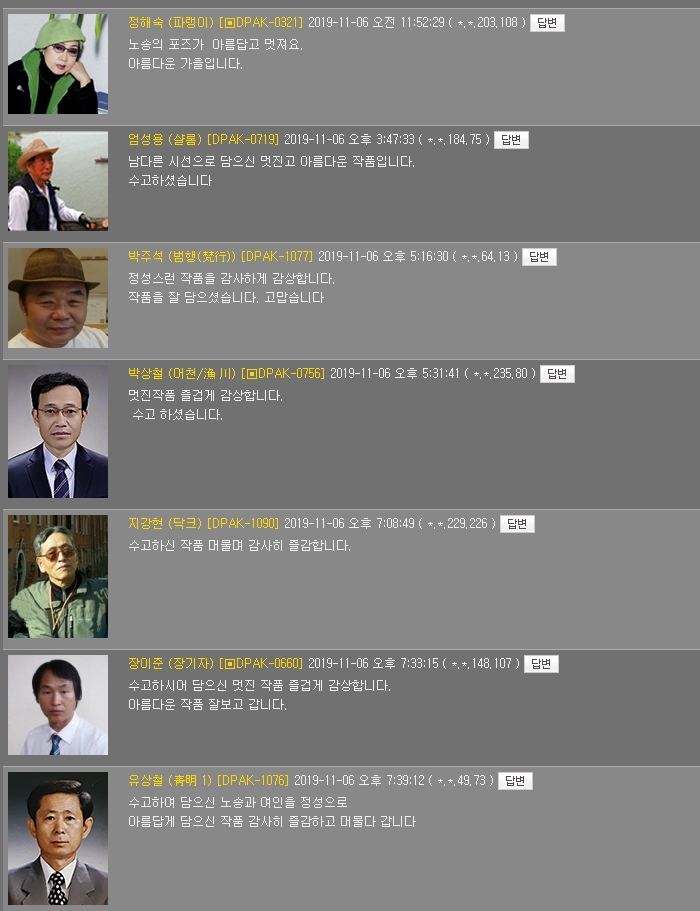
Task: Reply to 지강현's comment
Action: coord(517,524)
